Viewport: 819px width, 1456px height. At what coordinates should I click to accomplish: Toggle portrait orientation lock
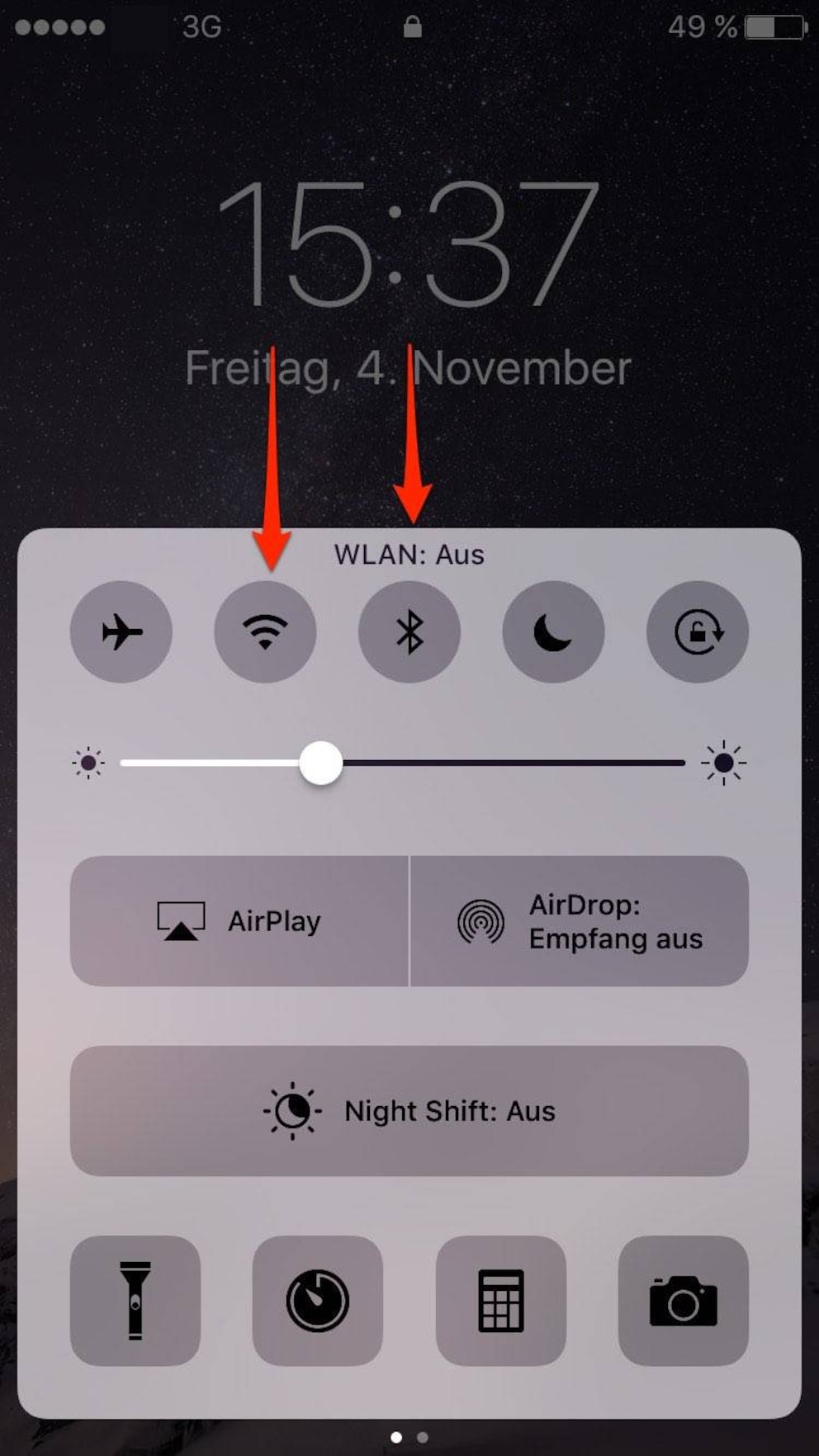point(698,632)
